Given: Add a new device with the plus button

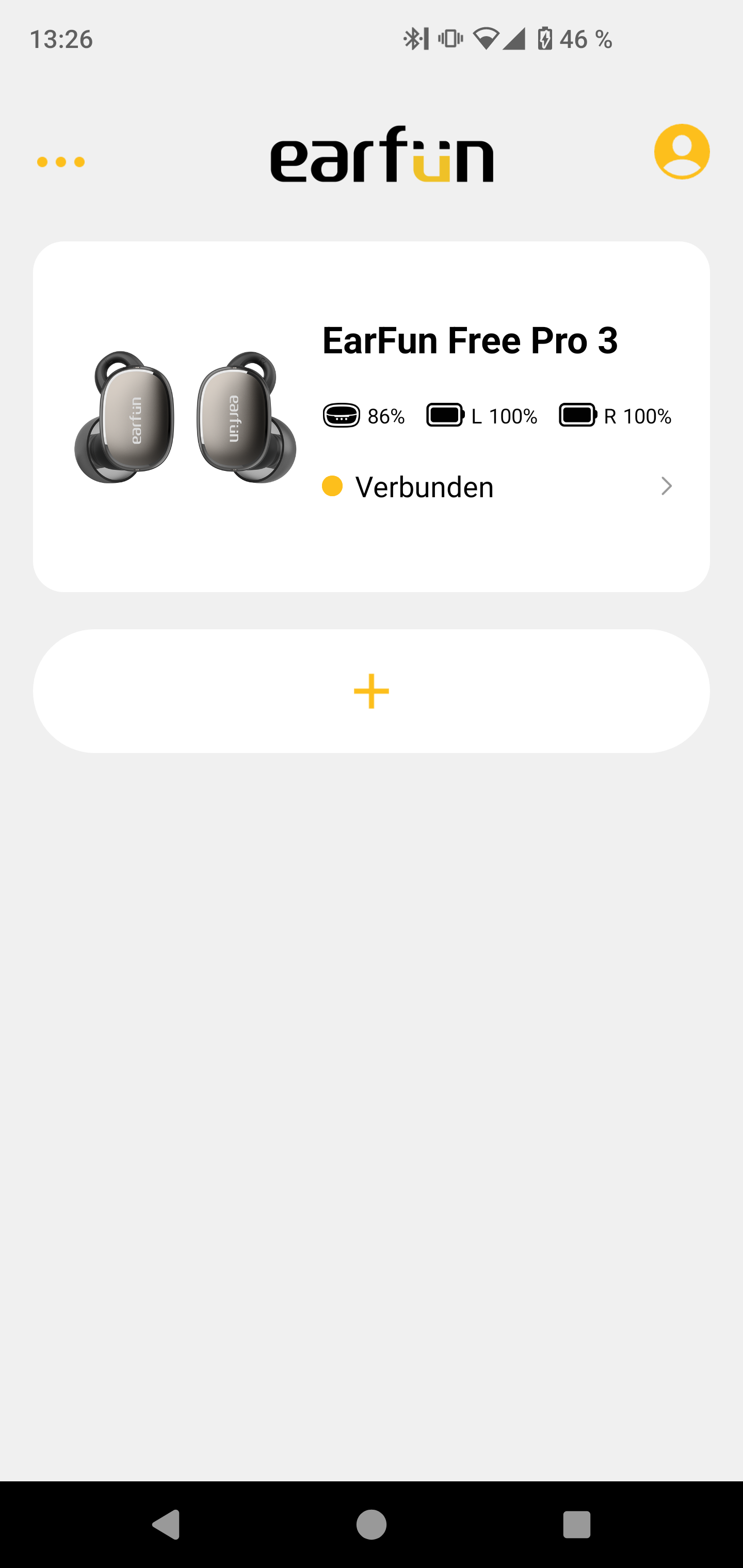Looking at the screenshot, I should 372,692.
